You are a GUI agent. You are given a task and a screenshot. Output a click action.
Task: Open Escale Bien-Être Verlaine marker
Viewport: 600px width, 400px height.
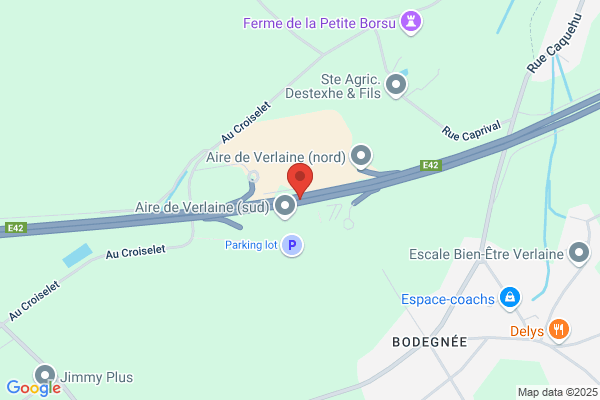[579, 254]
